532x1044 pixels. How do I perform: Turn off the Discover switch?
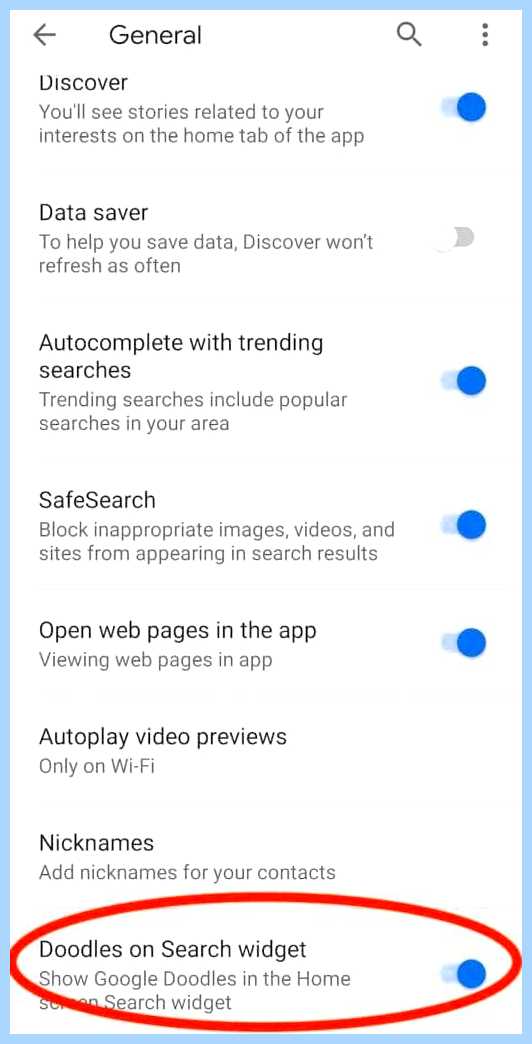(464, 107)
